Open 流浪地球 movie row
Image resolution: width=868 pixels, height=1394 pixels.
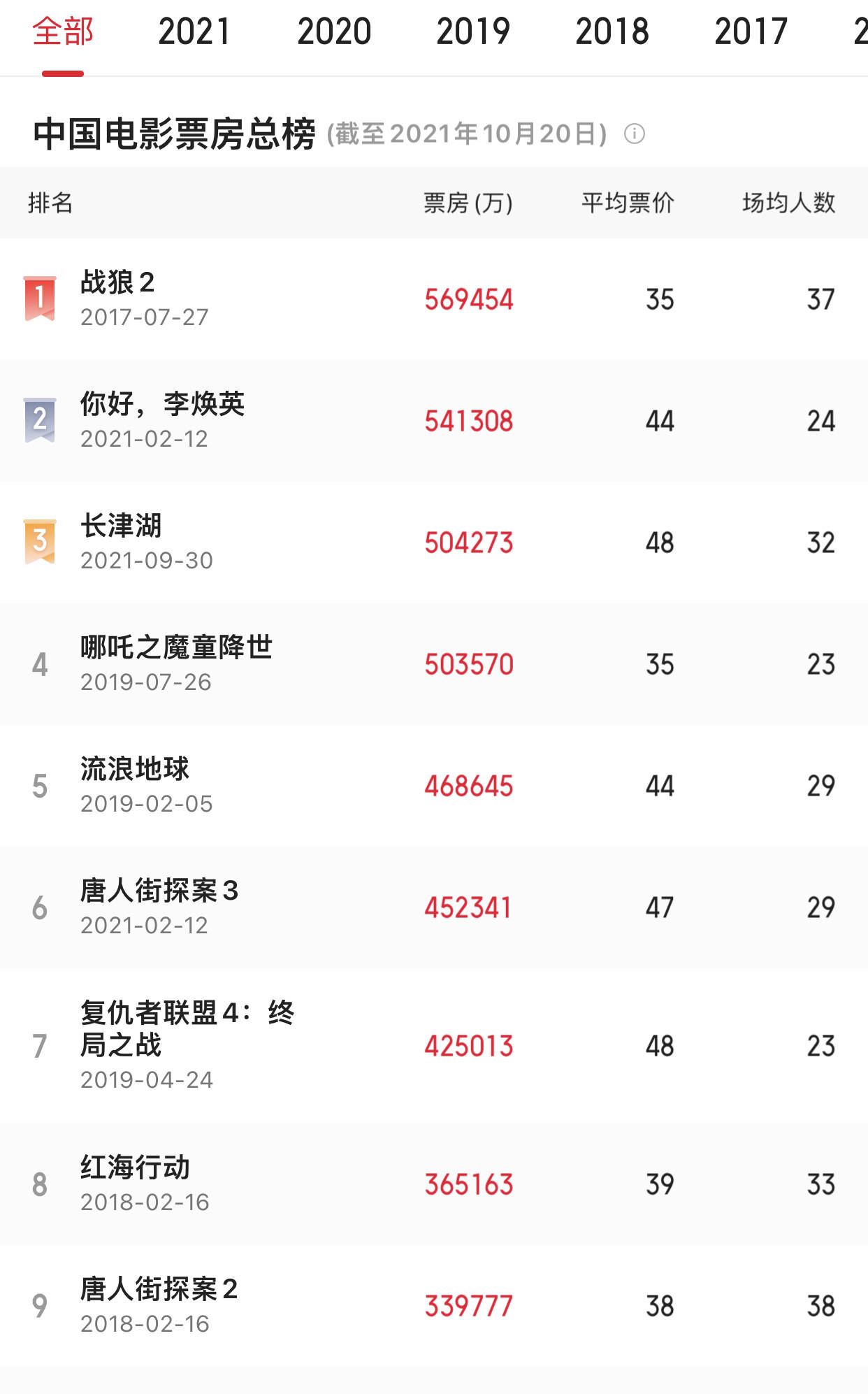(134, 770)
